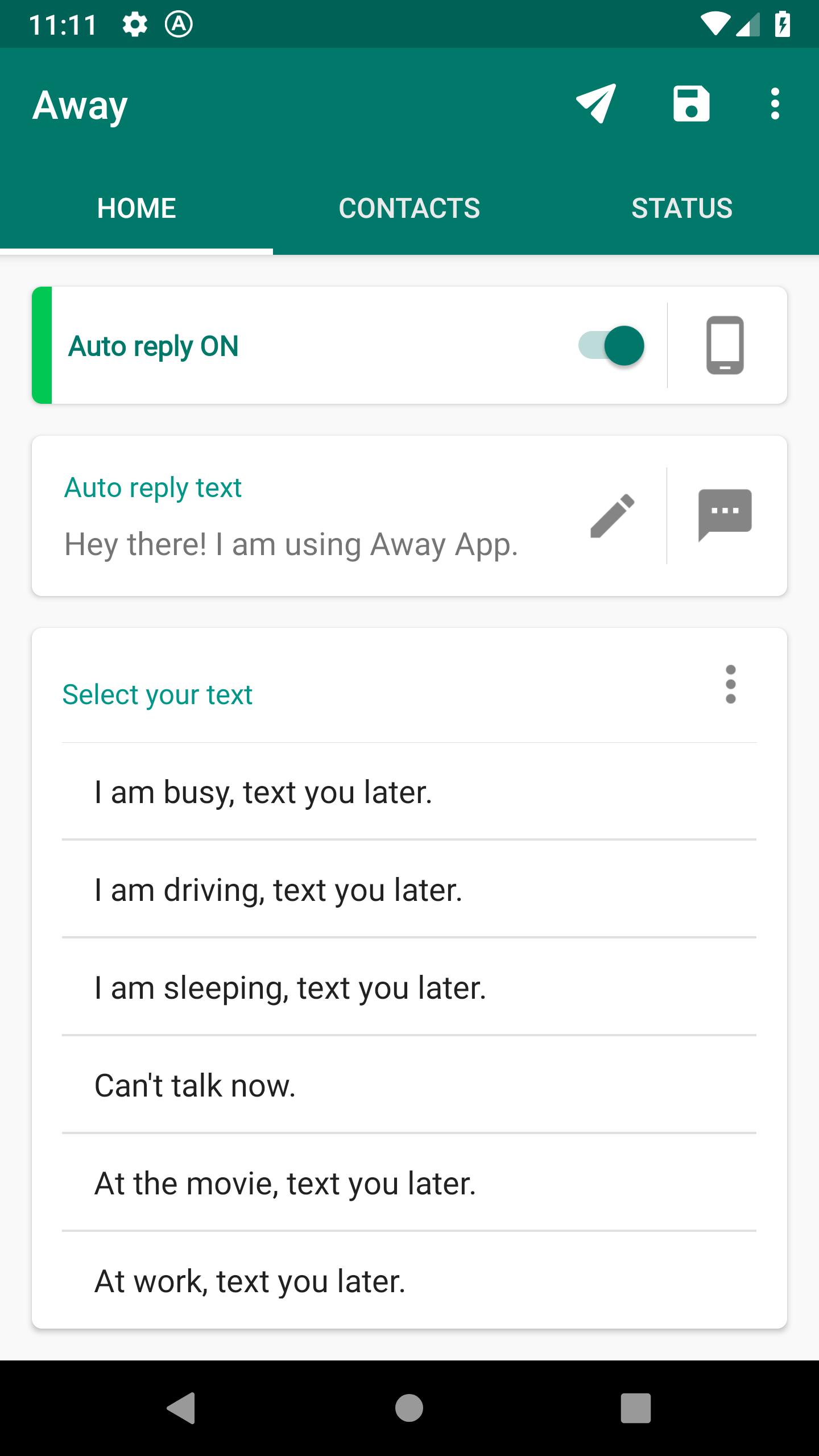Select "At the movie, text you later."
This screenshot has width=819, height=1456.
pos(409,1183)
